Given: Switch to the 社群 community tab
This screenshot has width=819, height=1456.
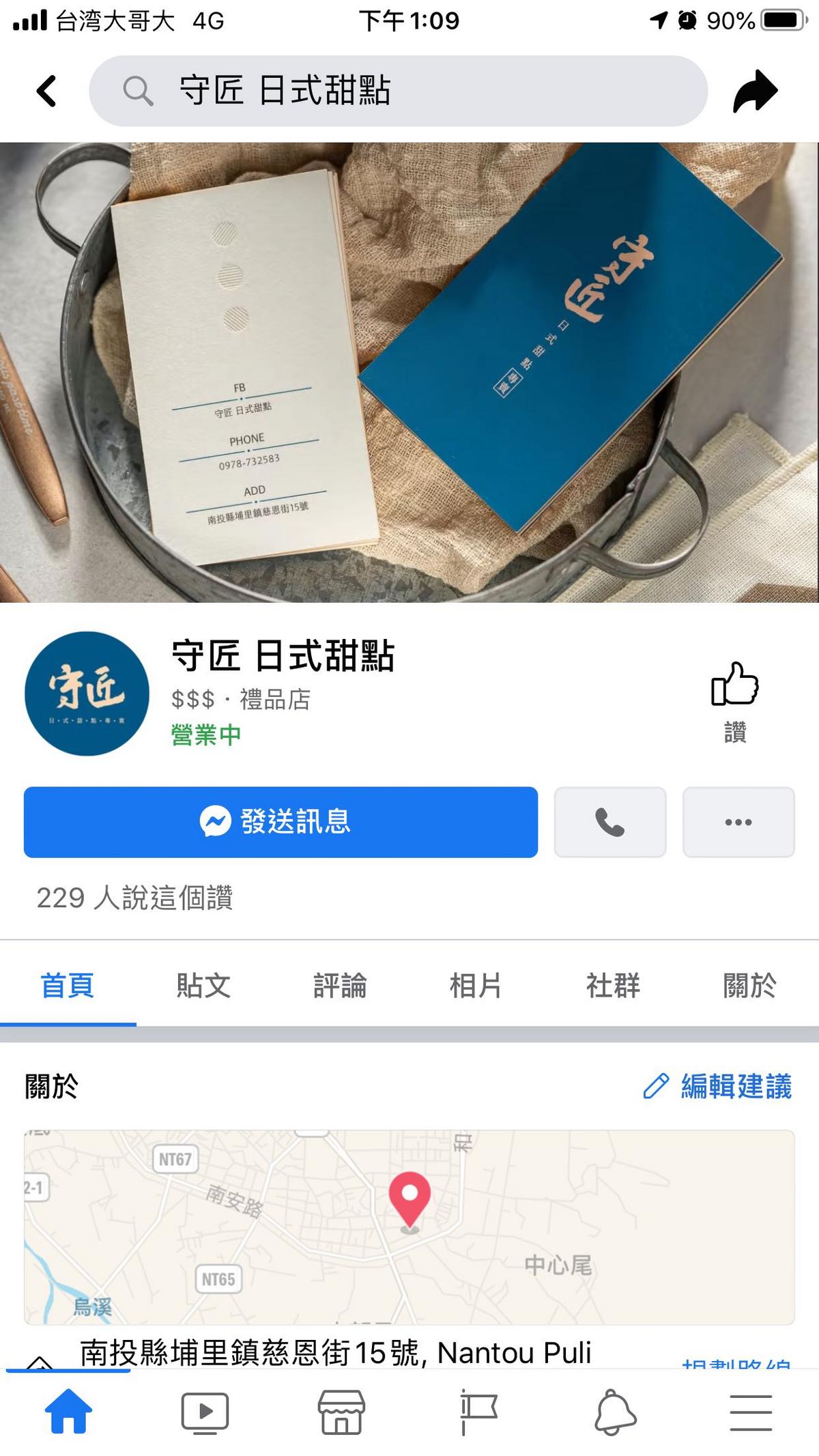Looking at the screenshot, I should (613, 986).
